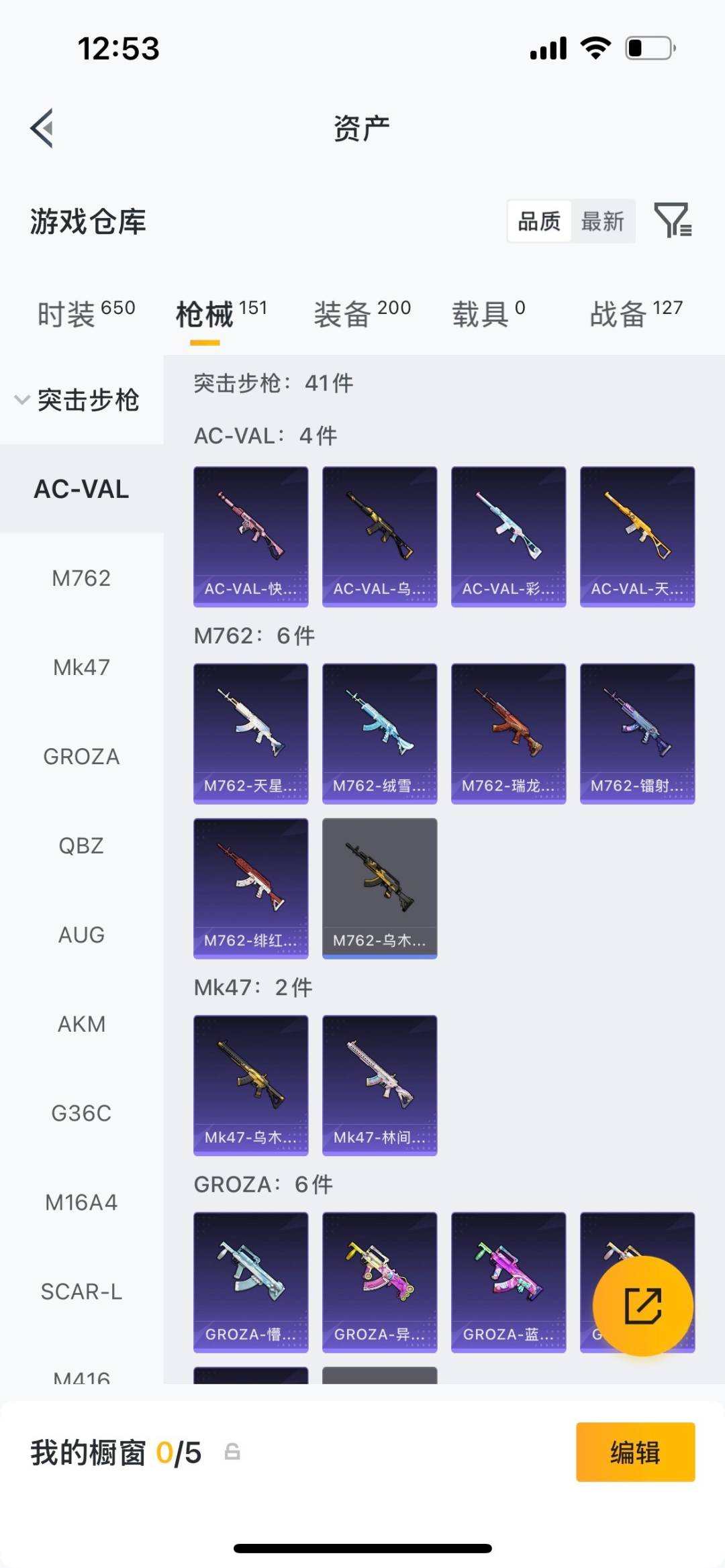Select the 品质 sort option
This screenshot has height=1568, width=725.
(x=539, y=221)
